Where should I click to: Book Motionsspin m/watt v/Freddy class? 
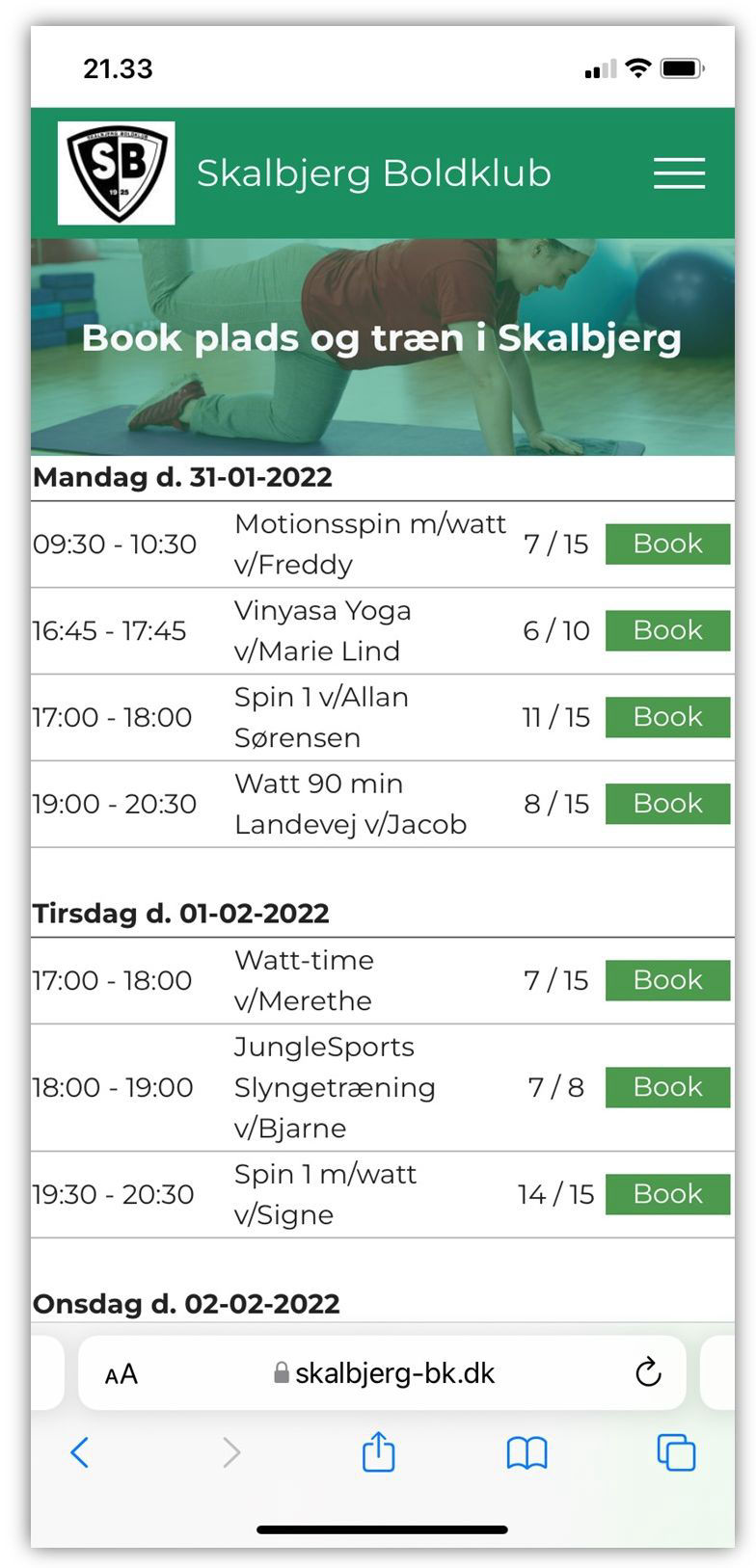667,544
